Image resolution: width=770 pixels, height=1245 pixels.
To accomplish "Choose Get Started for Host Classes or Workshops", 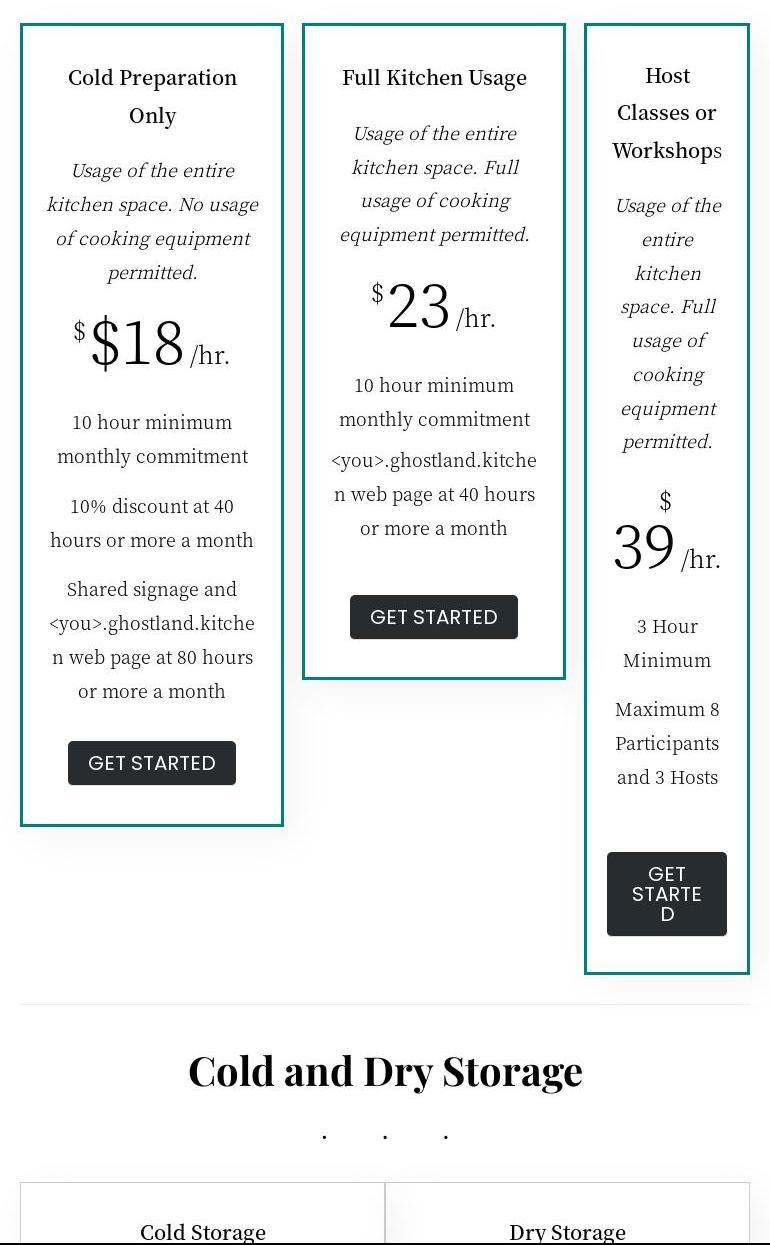I will coord(666,893).
